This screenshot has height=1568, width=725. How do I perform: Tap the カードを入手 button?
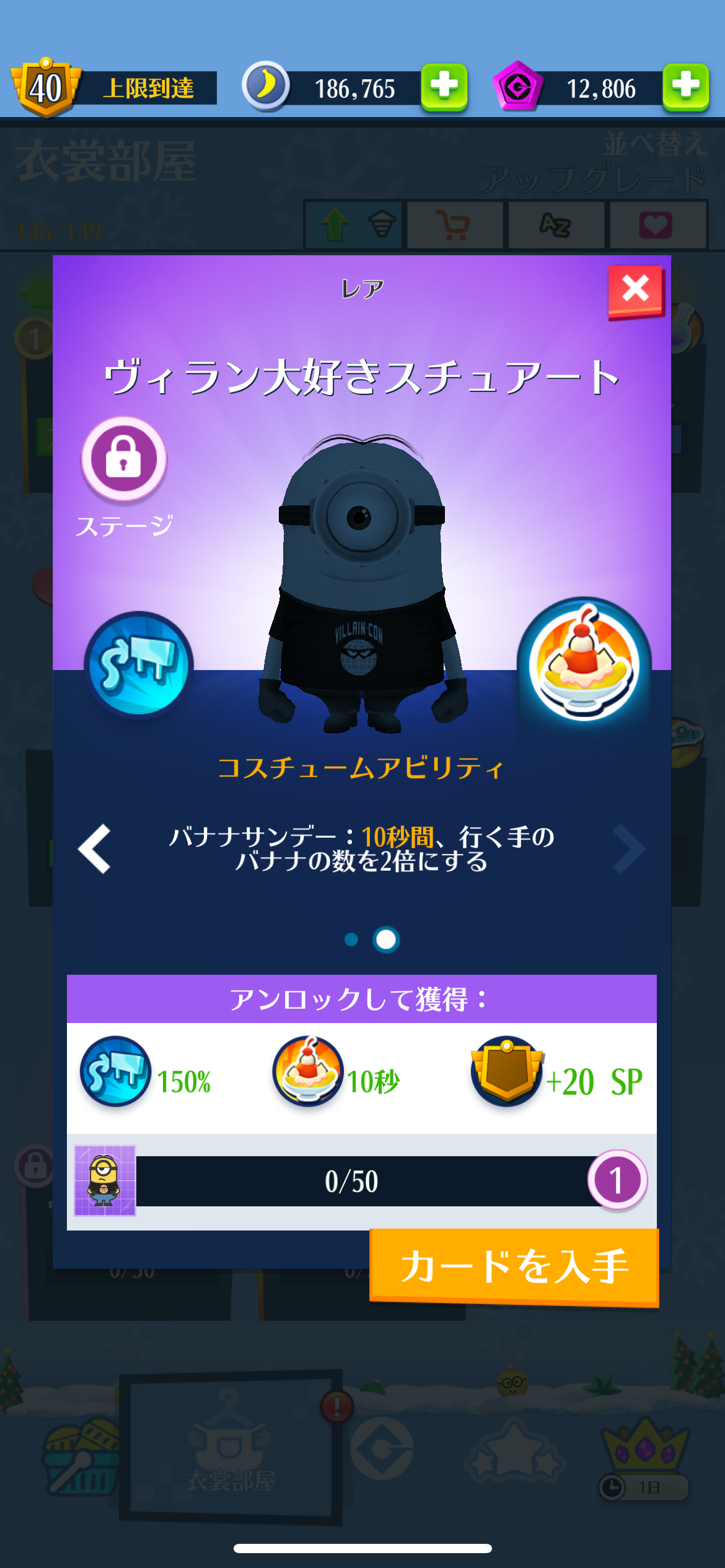(x=514, y=1266)
